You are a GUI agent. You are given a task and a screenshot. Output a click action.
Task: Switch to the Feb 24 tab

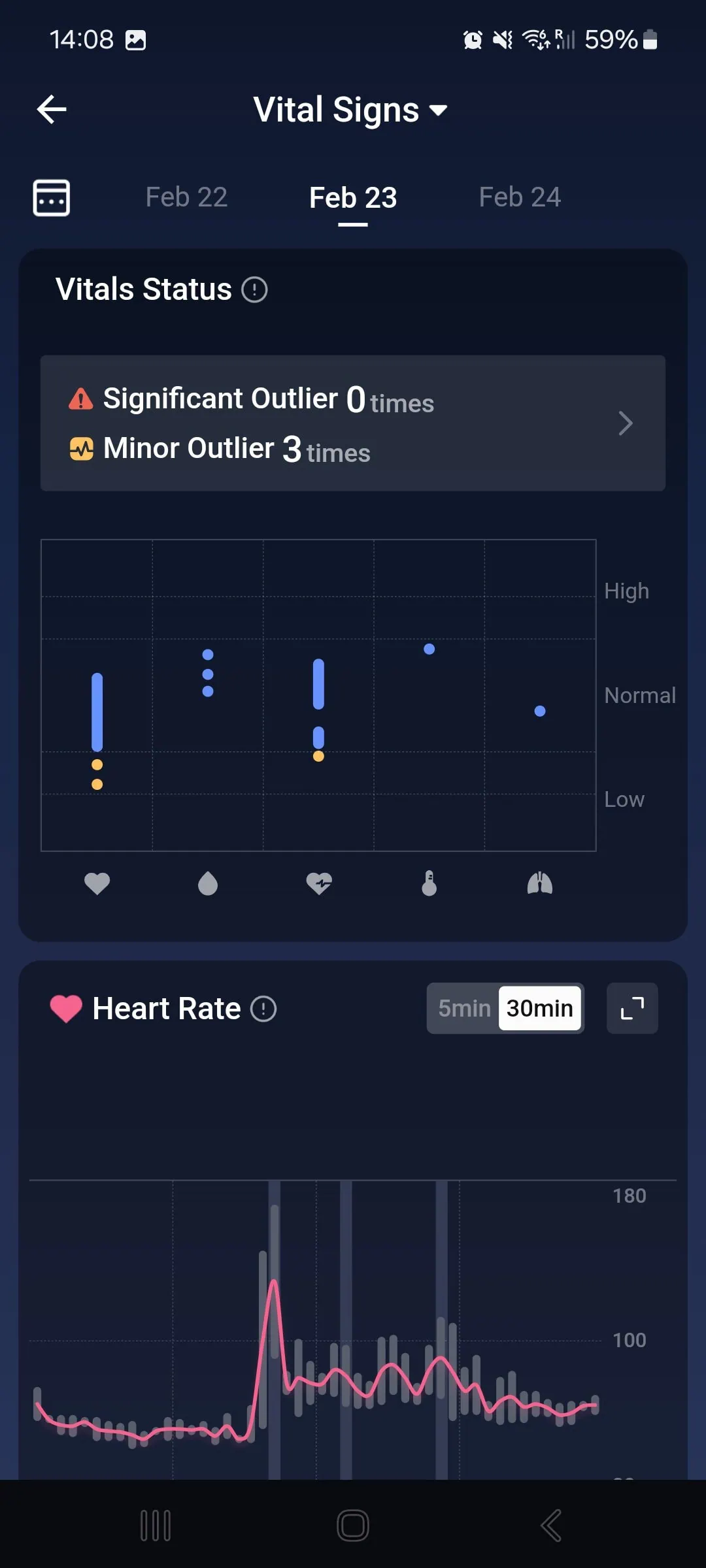520,197
